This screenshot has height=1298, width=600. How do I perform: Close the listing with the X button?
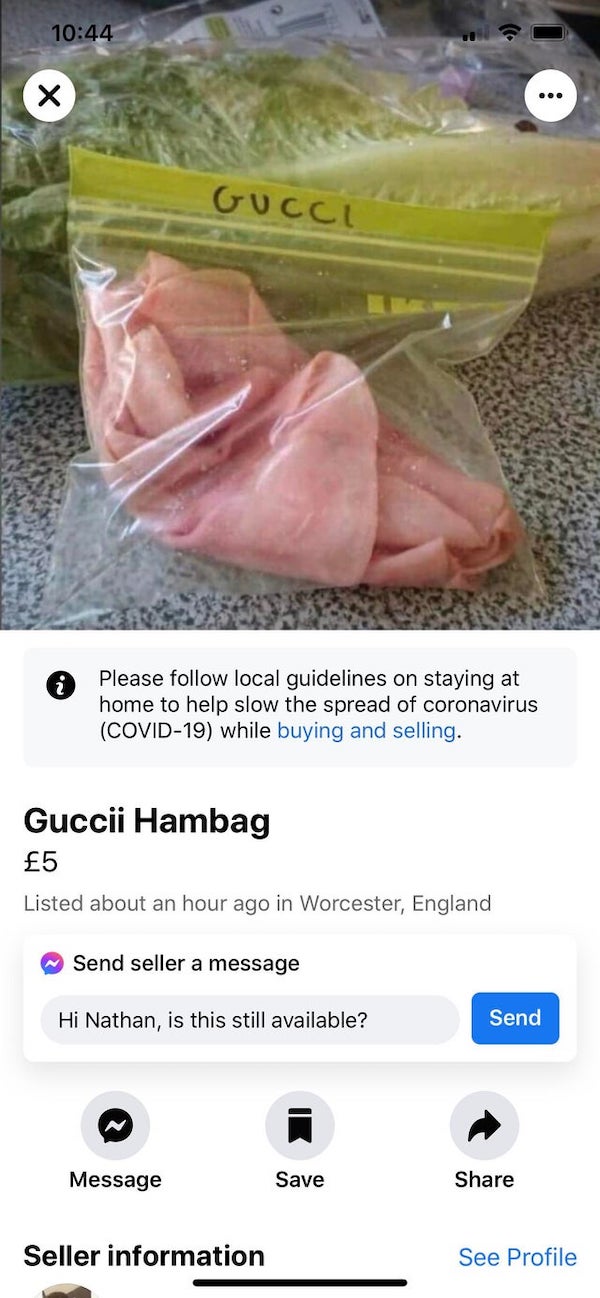tap(49, 96)
